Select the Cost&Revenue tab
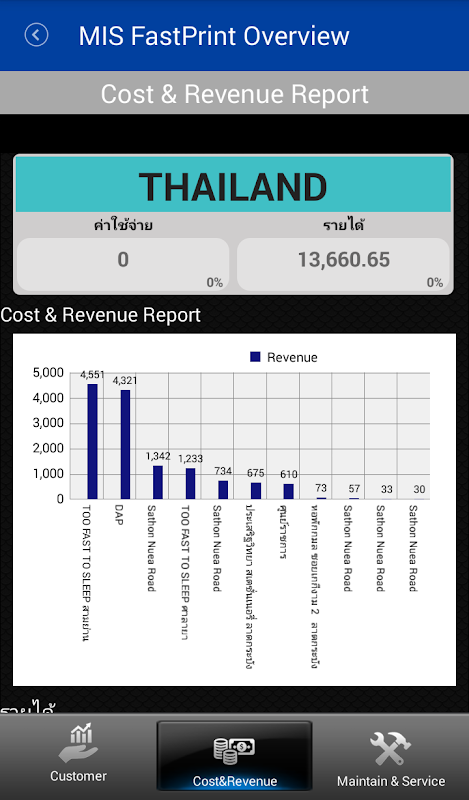This screenshot has width=469, height=800. 234,756
